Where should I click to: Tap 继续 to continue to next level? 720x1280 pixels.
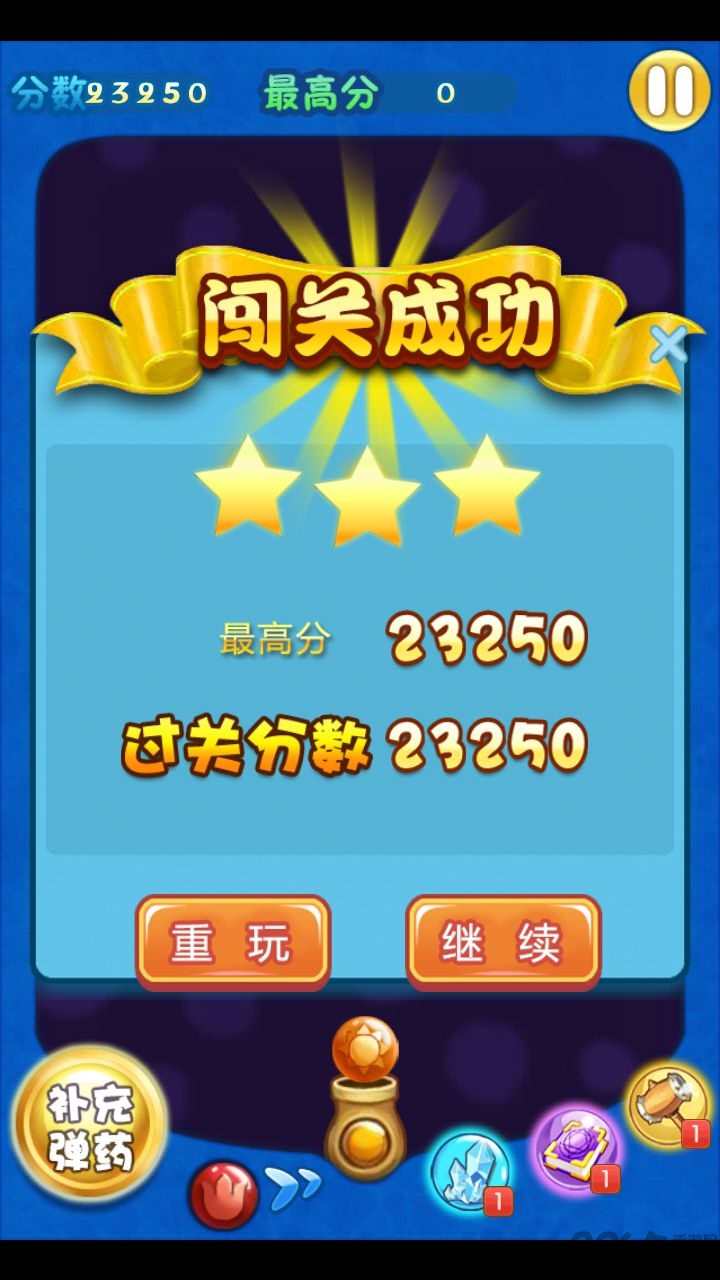(x=503, y=942)
